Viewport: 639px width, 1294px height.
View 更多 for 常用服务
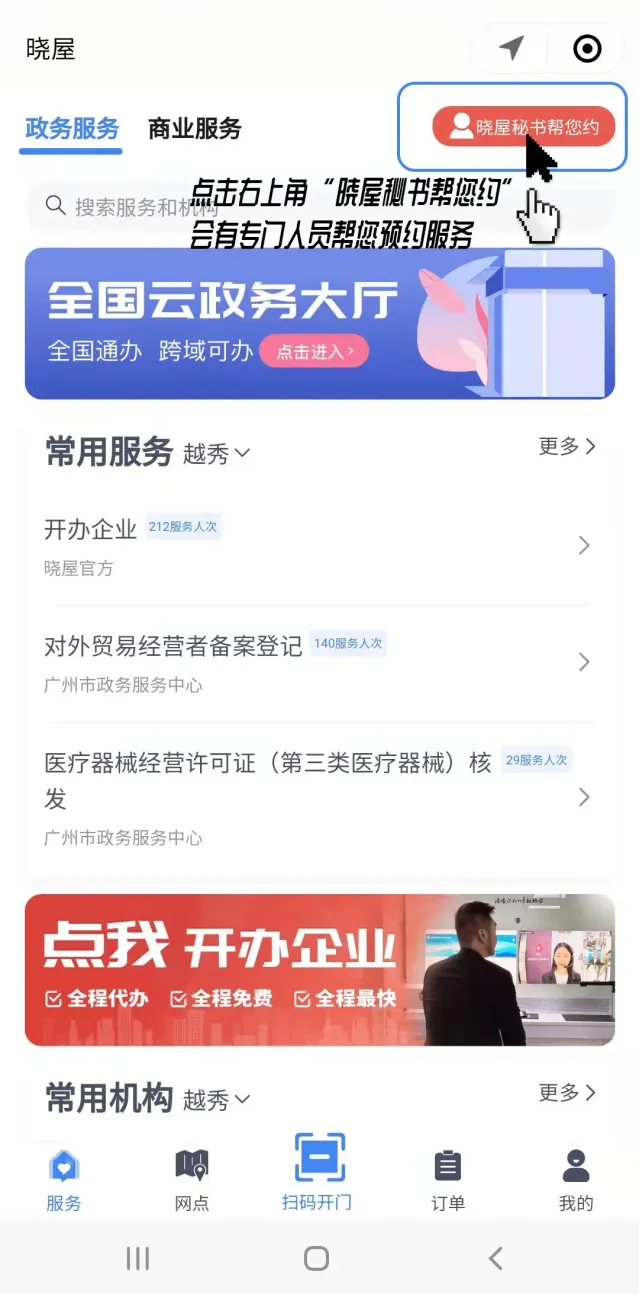click(x=567, y=446)
